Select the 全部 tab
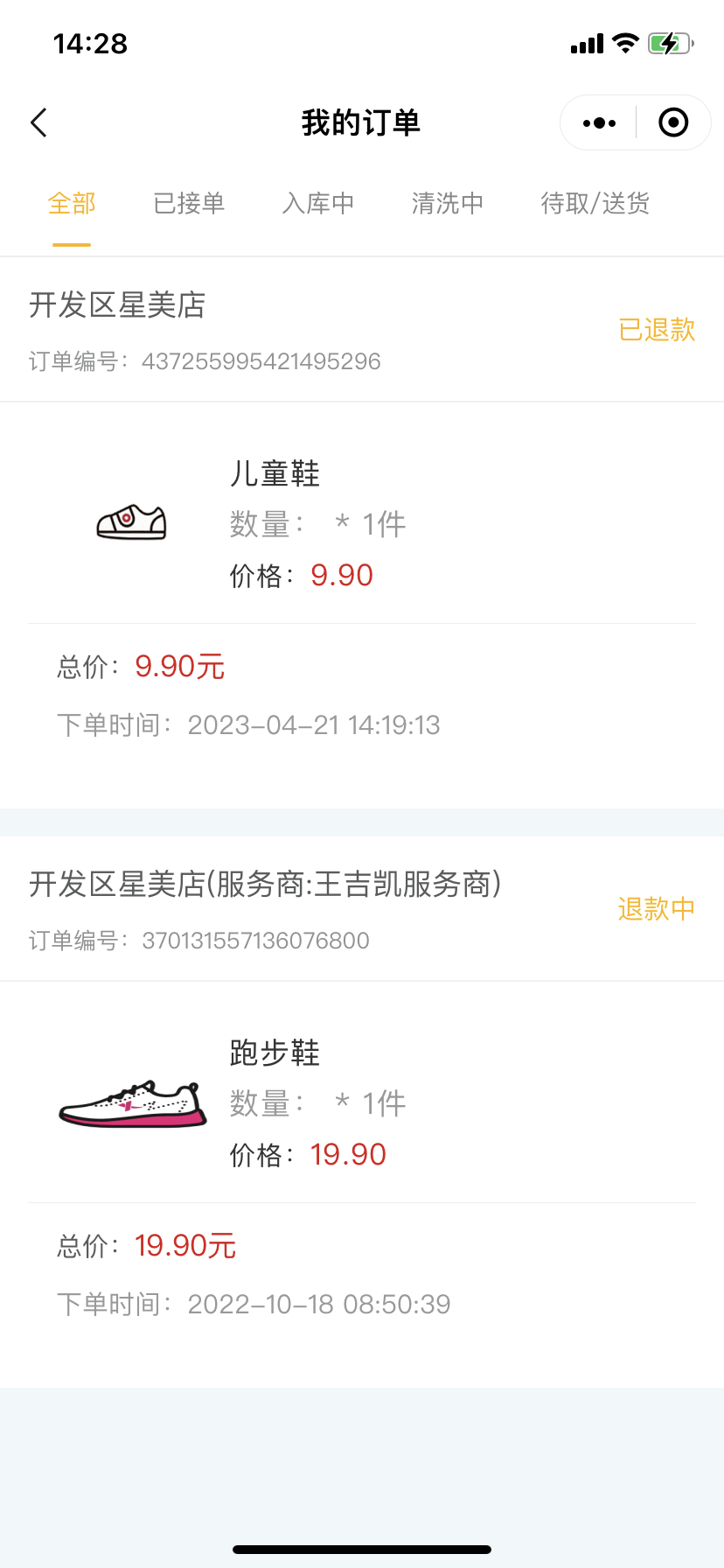This screenshot has height=1568, width=724. [x=72, y=204]
